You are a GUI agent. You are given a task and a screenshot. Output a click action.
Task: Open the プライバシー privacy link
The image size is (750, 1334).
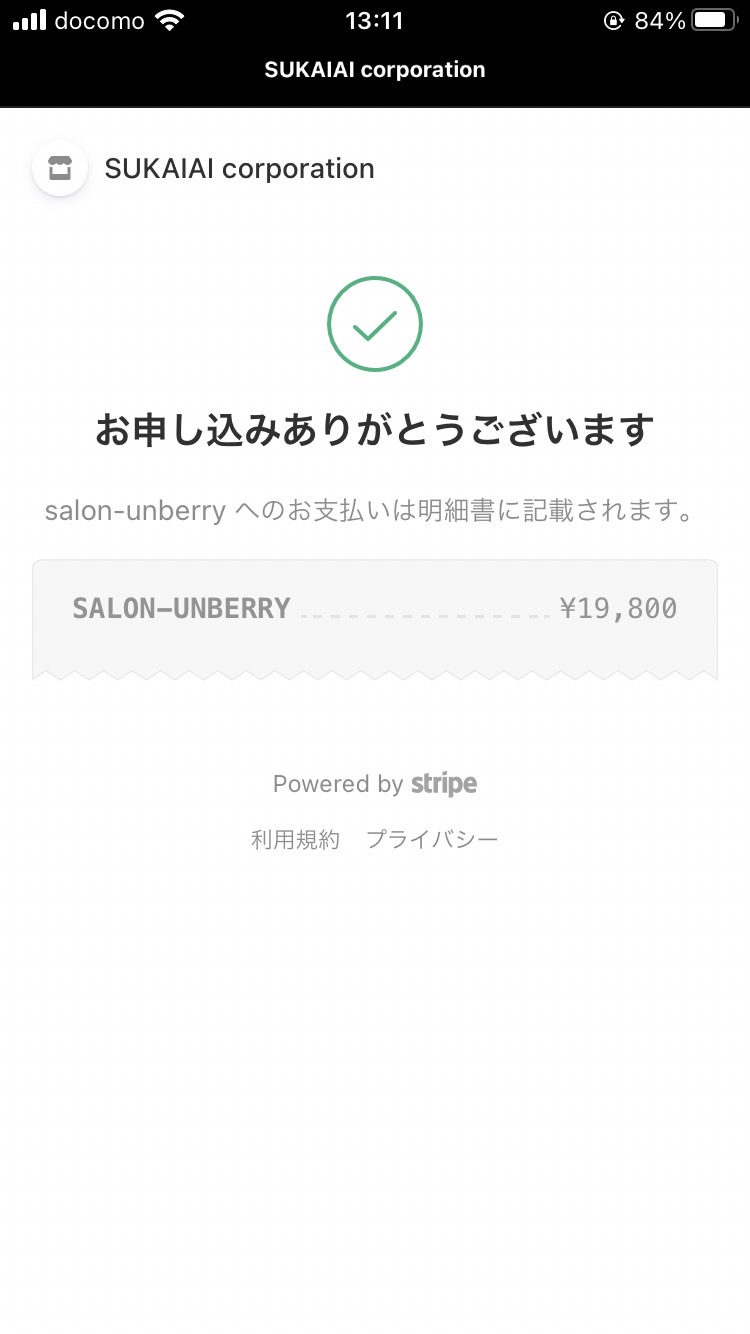432,840
